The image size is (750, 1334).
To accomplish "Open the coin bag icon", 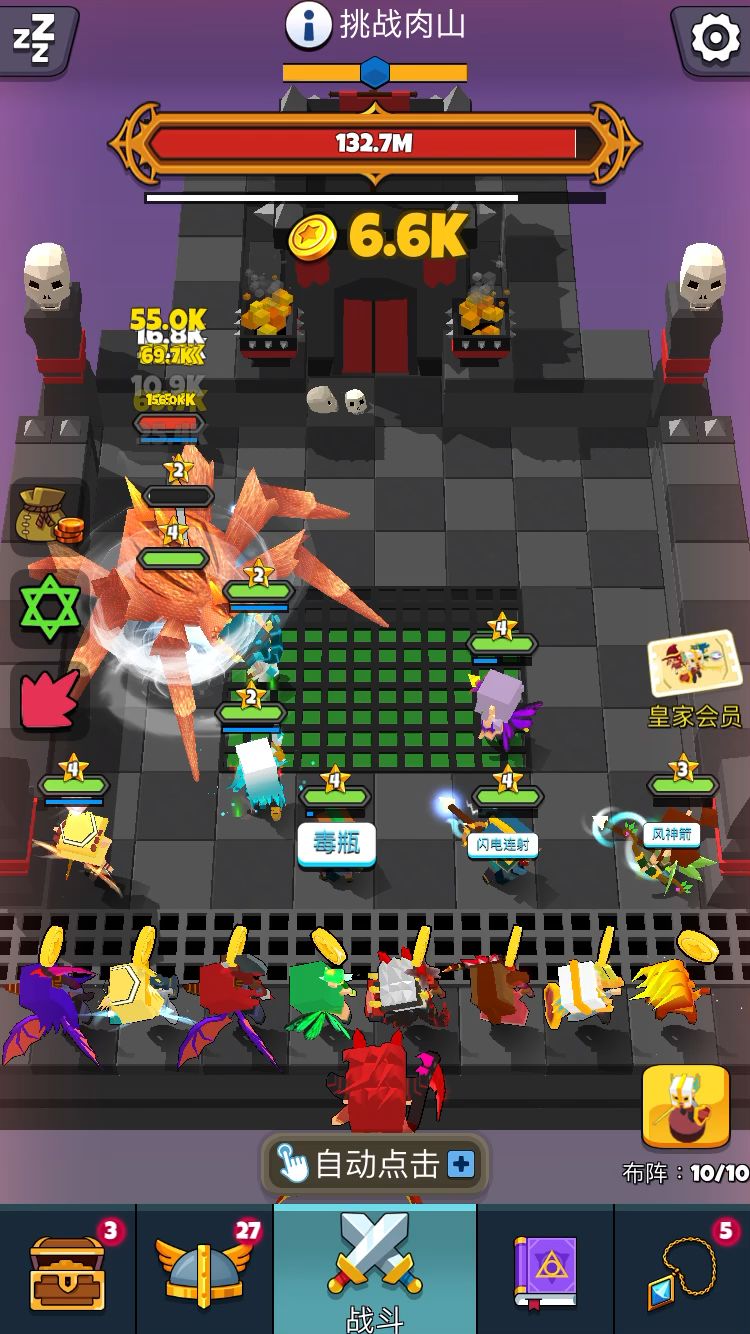I will [48, 517].
